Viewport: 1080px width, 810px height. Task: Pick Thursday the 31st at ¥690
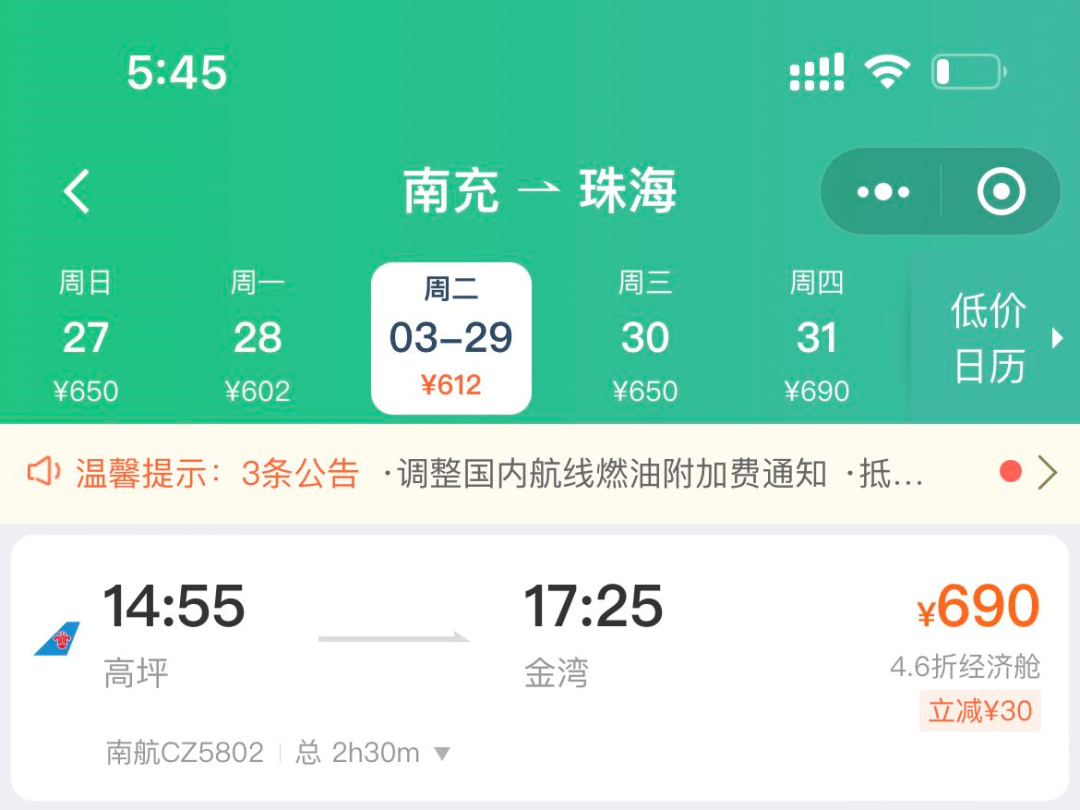817,338
